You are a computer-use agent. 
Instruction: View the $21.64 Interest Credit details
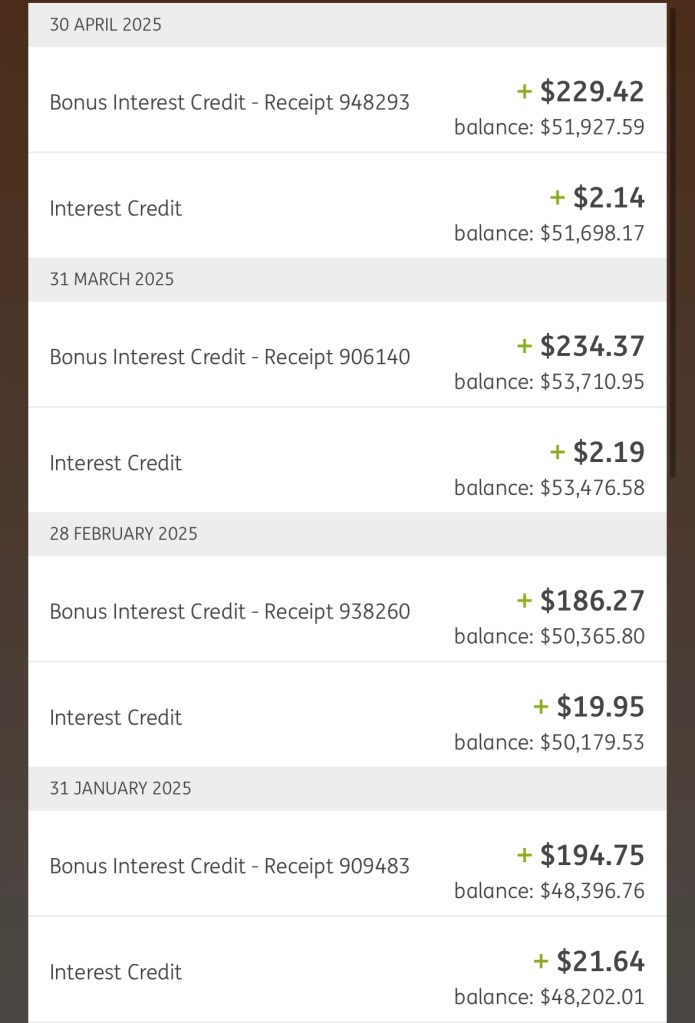pos(346,971)
